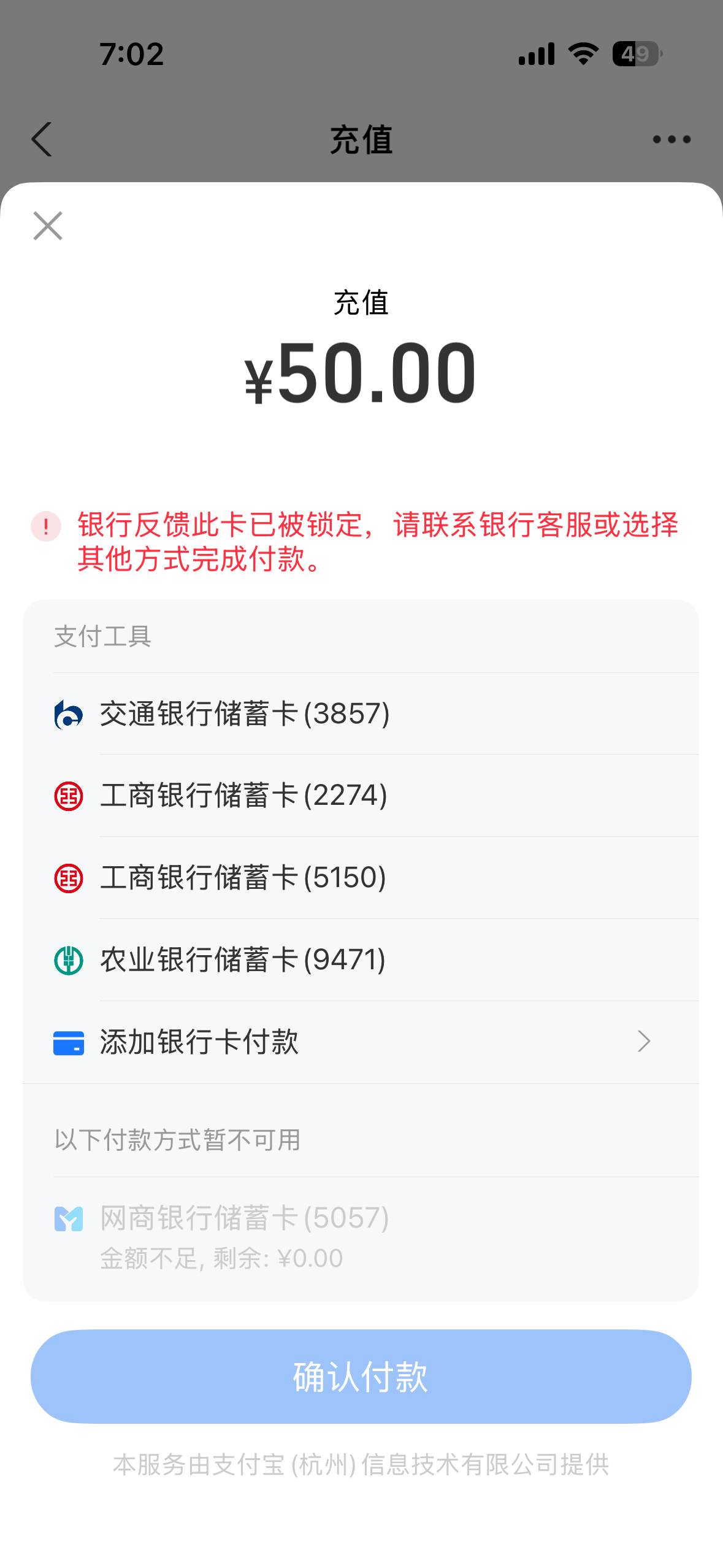Close the payment sheet
Image resolution: width=723 pixels, height=1568 pixels.
point(48,226)
